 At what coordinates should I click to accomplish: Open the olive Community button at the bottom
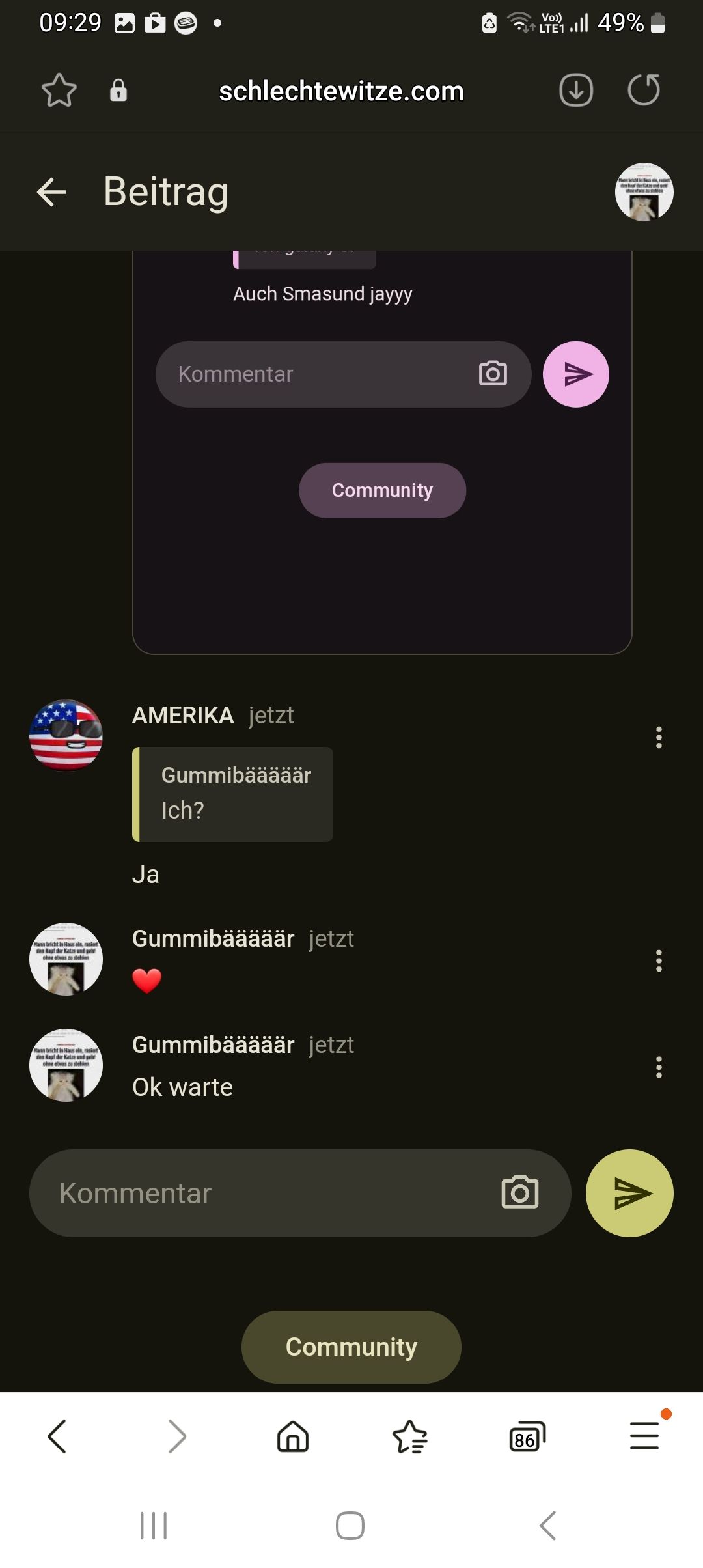coord(351,1347)
